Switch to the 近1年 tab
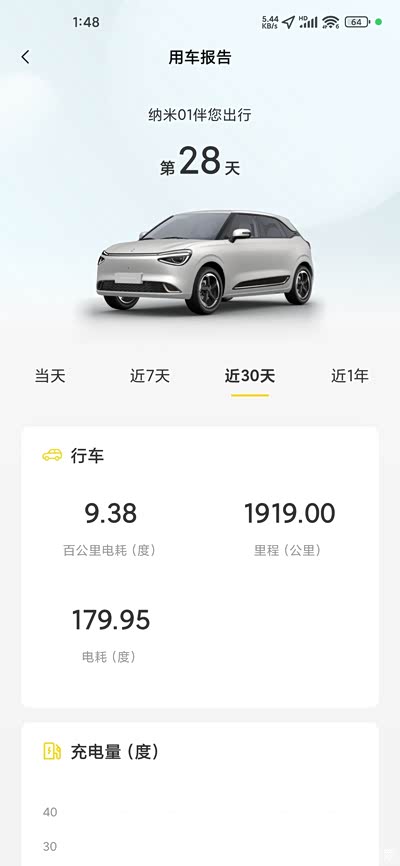 pyautogui.click(x=350, y=377)
